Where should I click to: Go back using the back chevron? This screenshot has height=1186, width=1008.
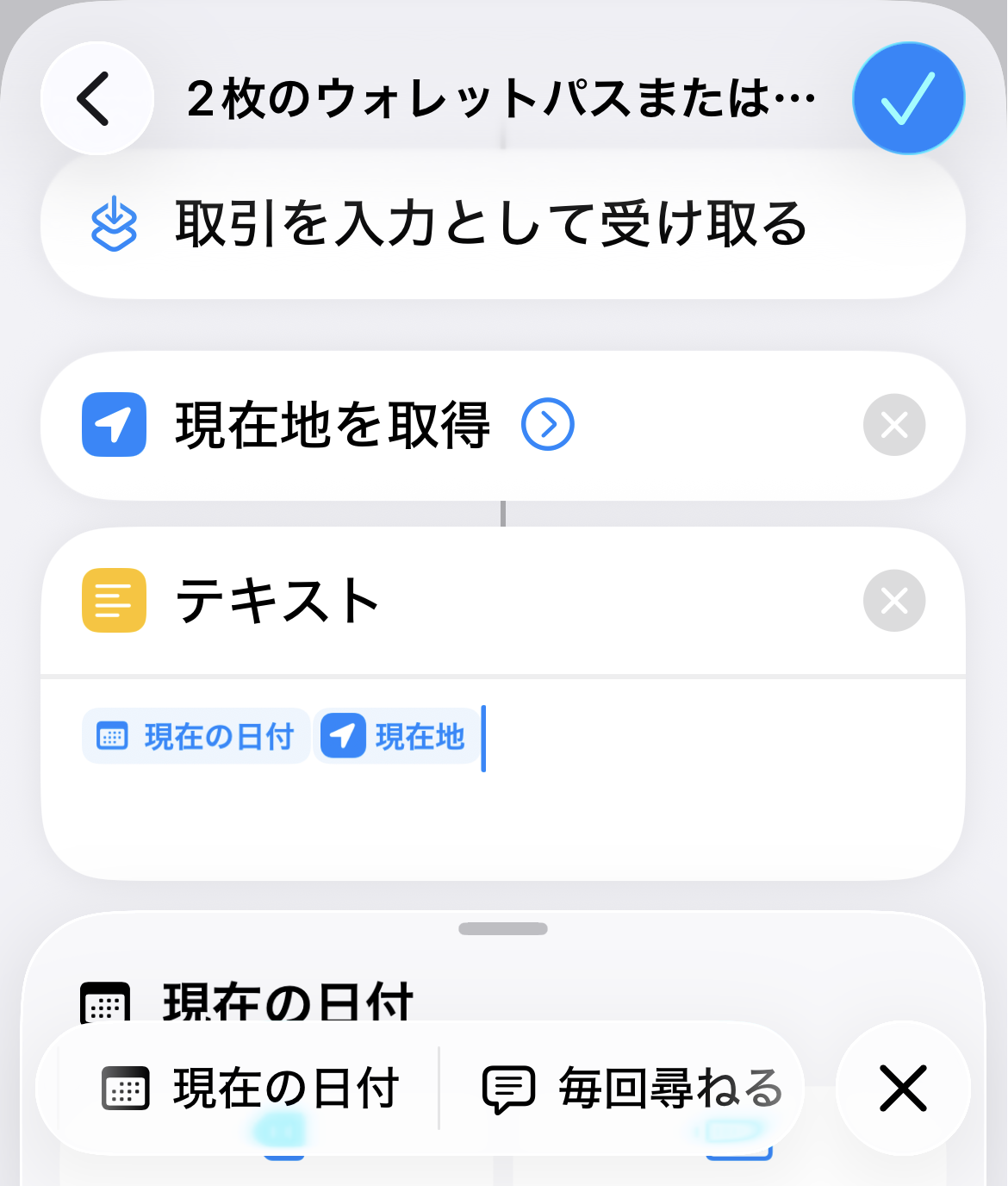tap(96, 97)
